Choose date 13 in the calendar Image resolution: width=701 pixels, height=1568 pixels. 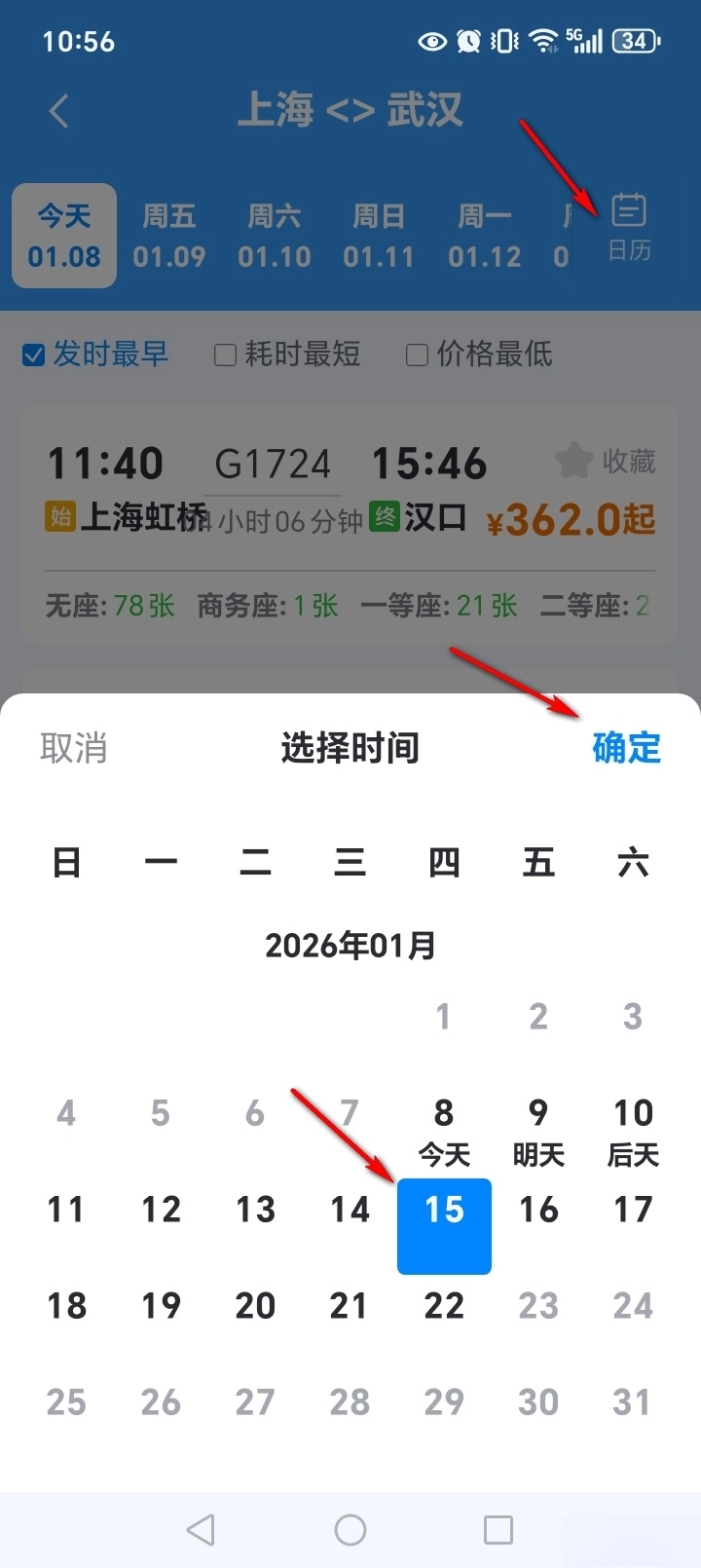pos(255,1210)
